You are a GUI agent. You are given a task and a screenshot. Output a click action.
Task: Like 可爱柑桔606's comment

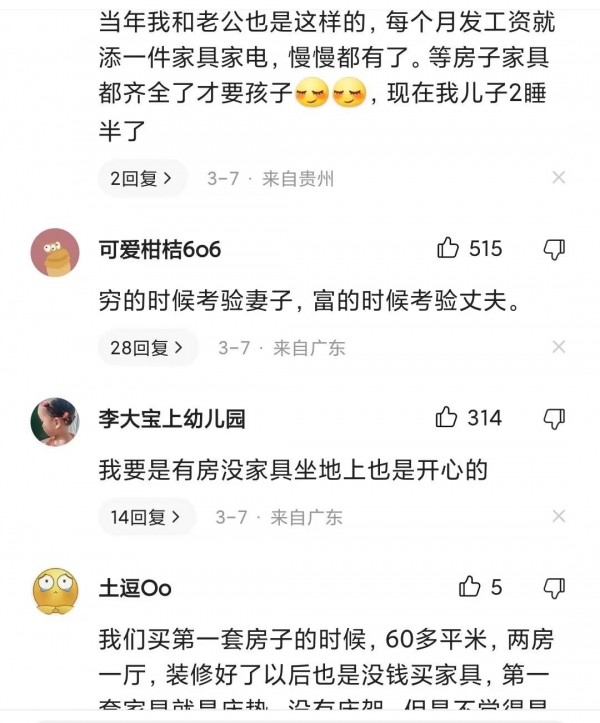tap(448, 248)
